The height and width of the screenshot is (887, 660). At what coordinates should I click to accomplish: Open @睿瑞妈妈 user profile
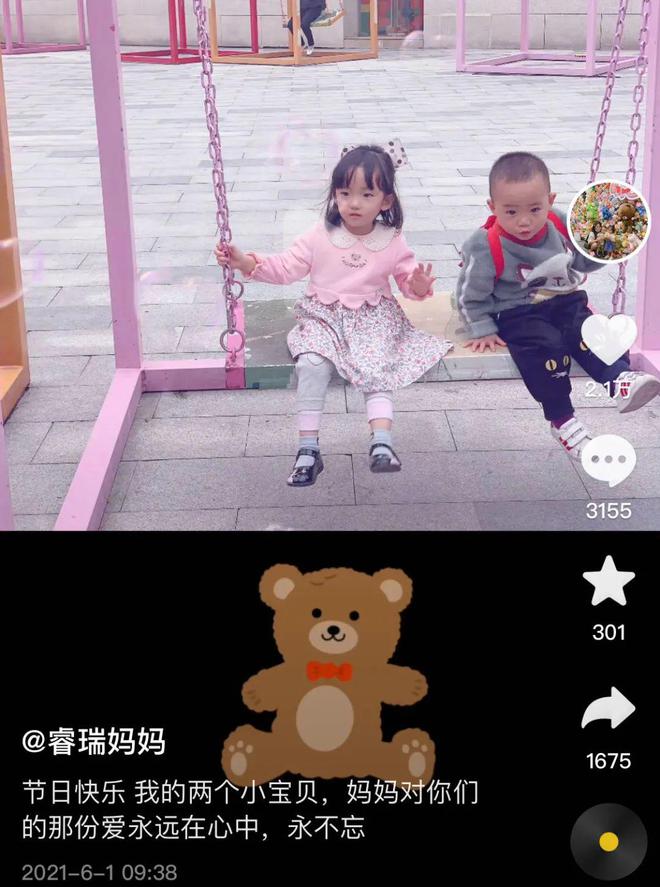93,742
